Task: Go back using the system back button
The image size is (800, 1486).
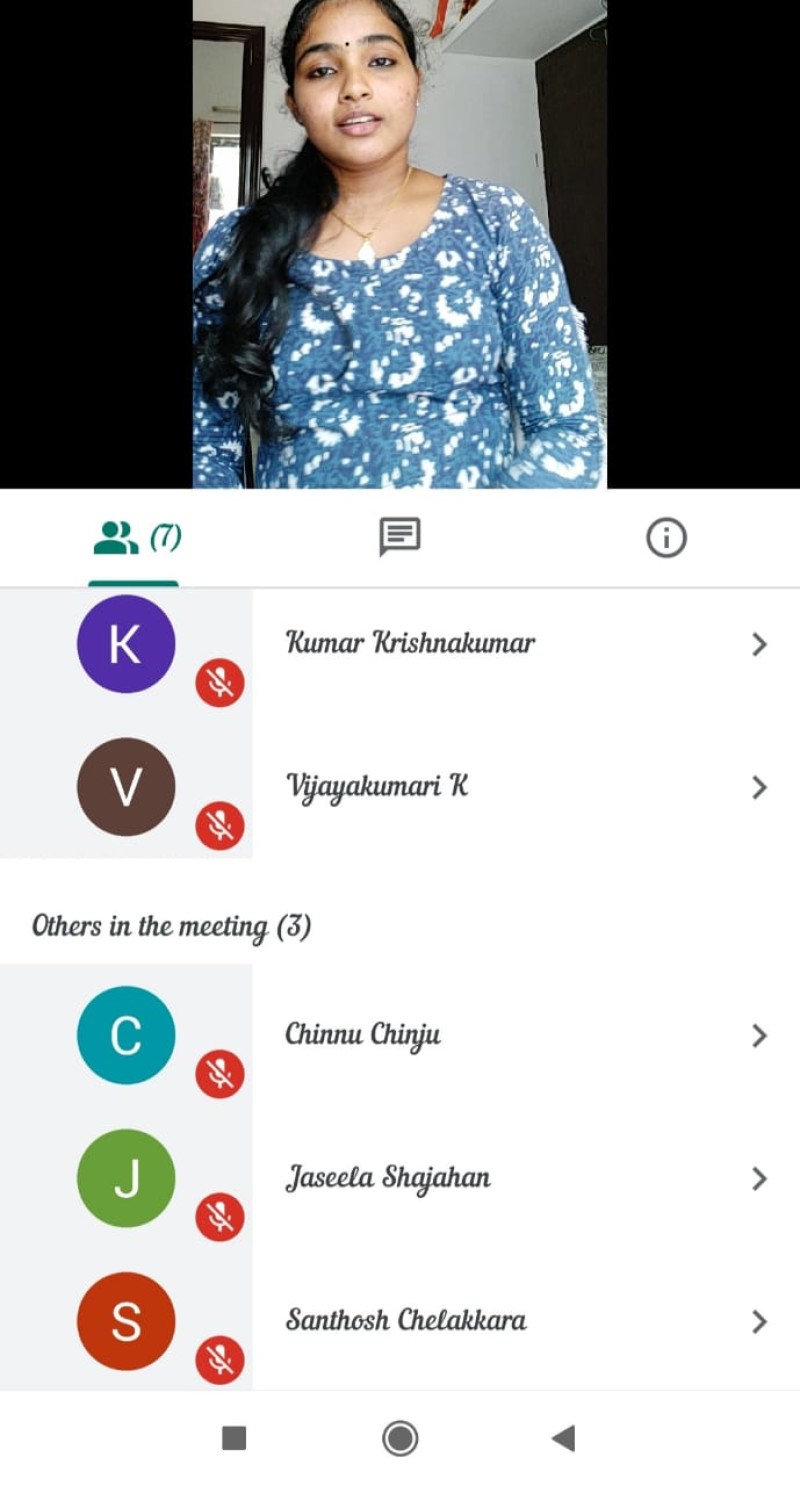Action: (563, 1438)
